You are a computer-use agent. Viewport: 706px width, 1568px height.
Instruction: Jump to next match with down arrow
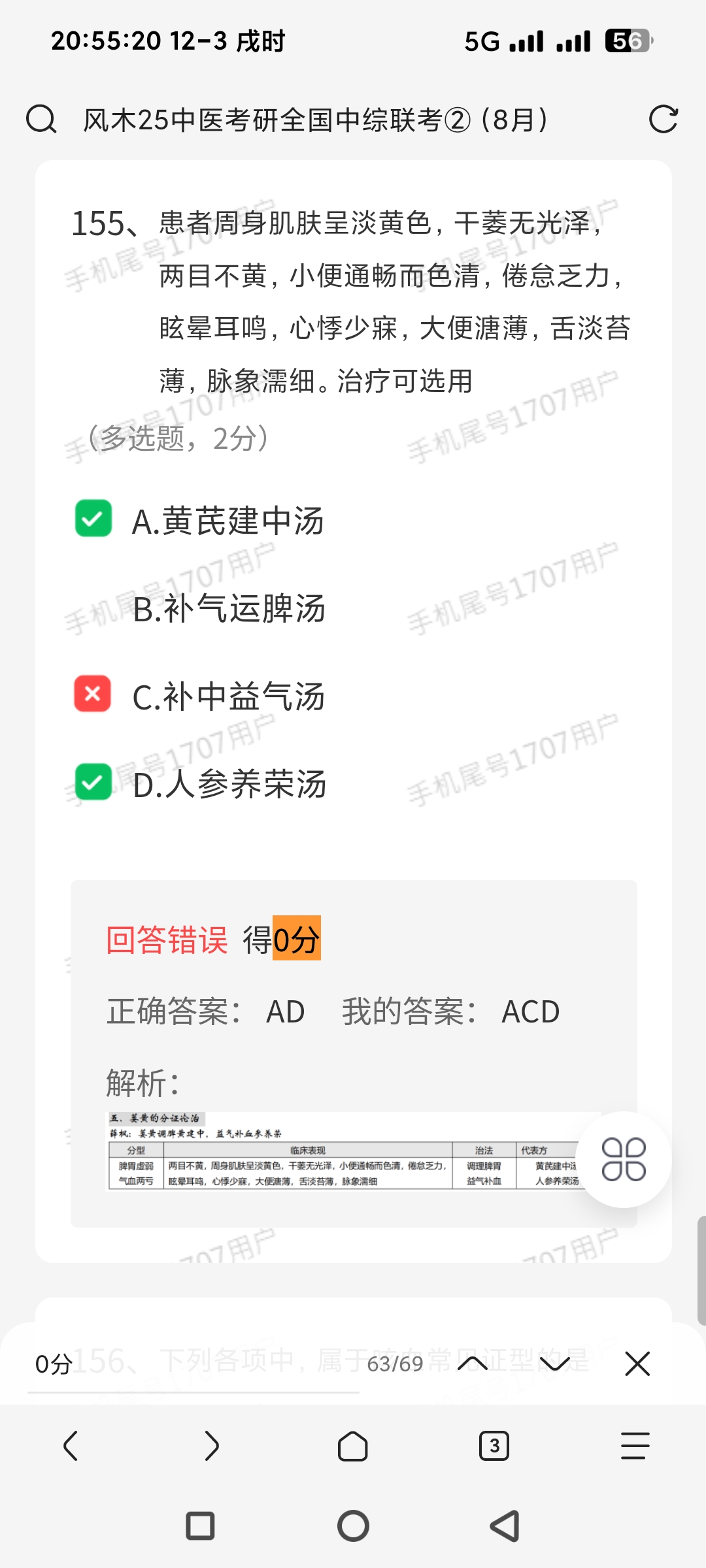555,1364
